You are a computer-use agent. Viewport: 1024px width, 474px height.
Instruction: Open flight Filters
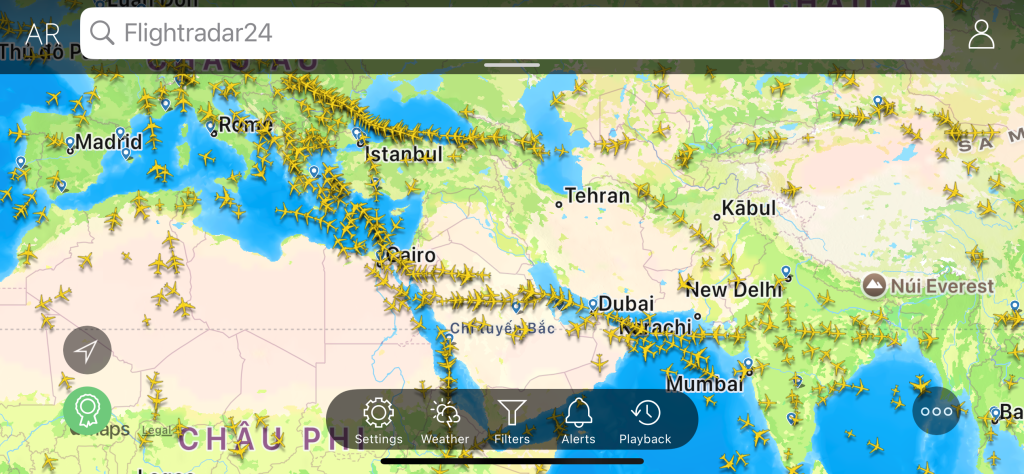click(512, 421)
